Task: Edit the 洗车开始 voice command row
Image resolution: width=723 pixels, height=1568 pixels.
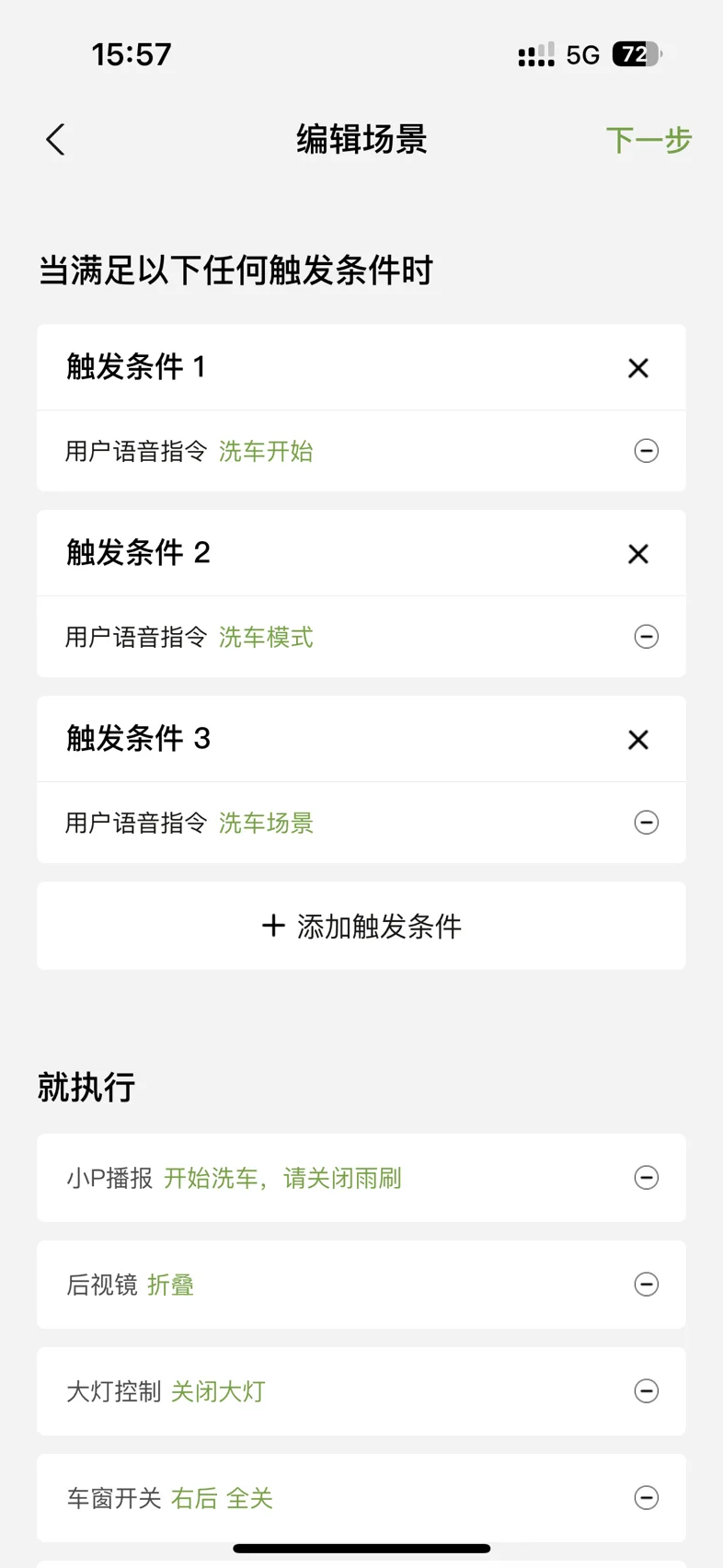Action: coord(361,451)
